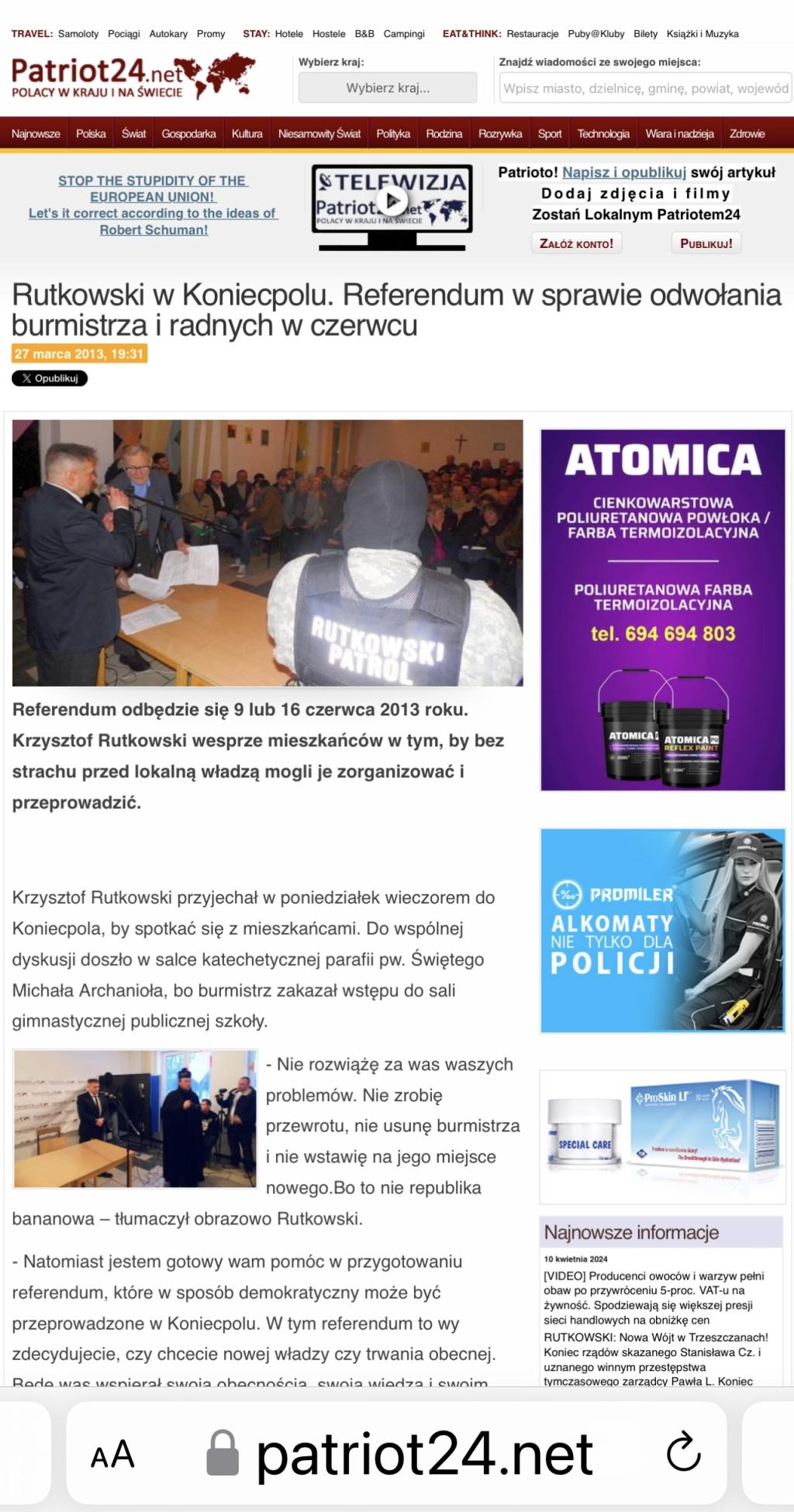Screen dimensions: 794x1512
Task: Open the Wybierz kraj dropdown
Action: [x=388, y=88]
